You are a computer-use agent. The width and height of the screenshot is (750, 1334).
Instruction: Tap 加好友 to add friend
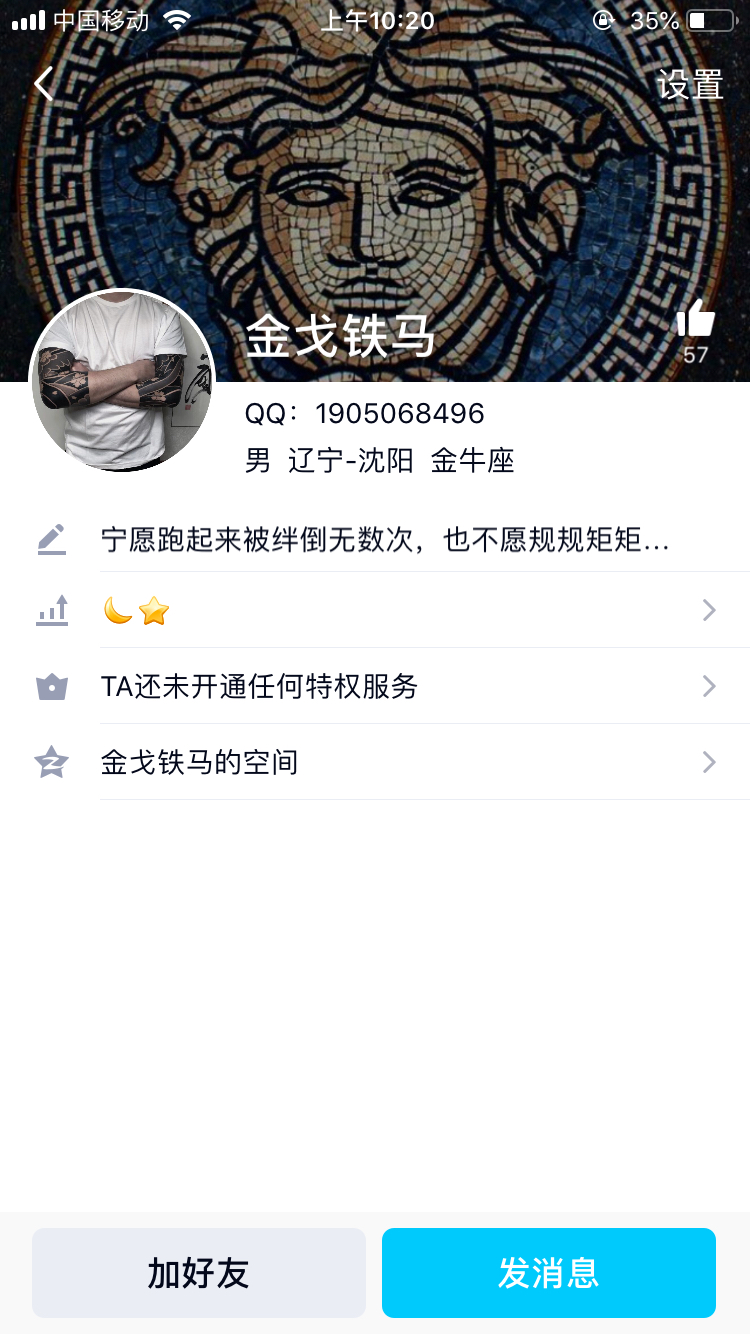click(199, 1273)
